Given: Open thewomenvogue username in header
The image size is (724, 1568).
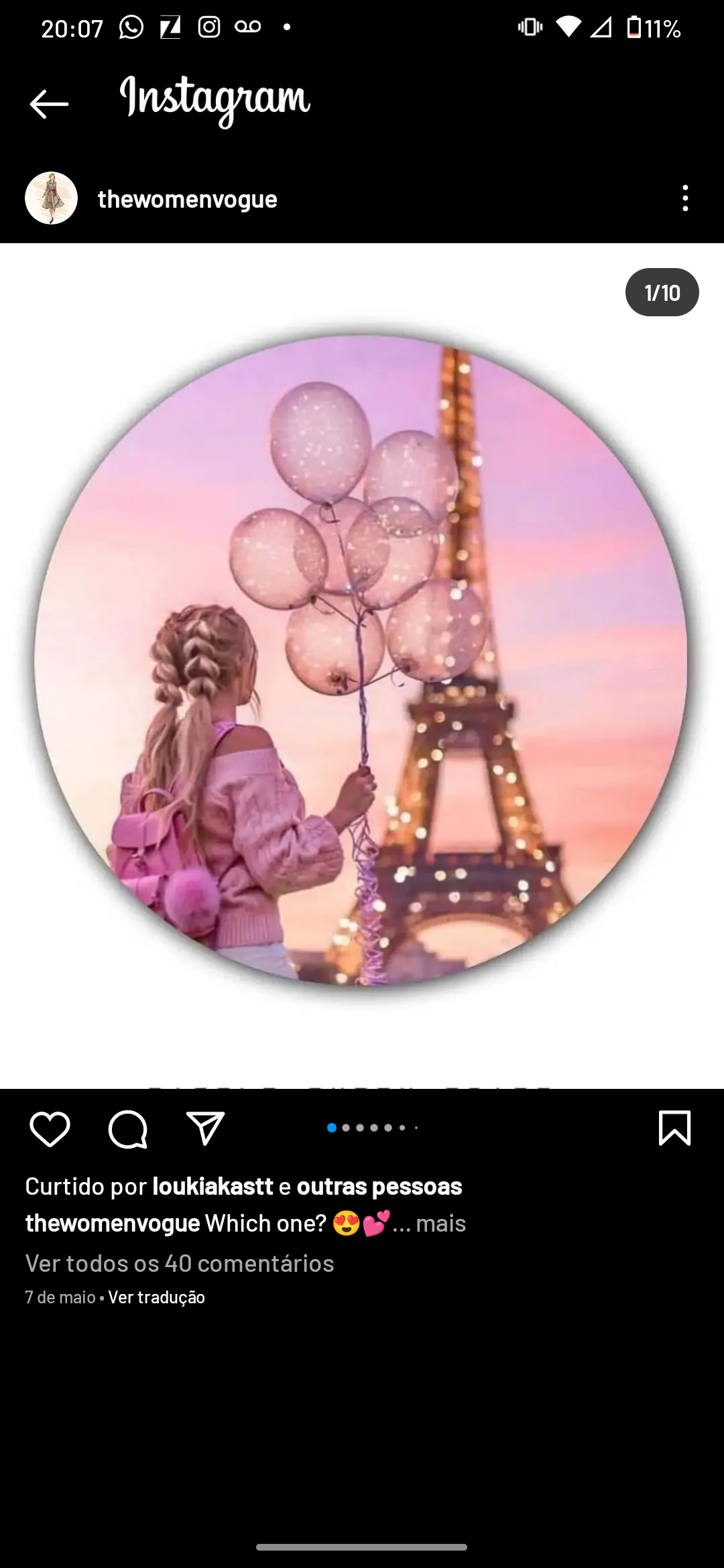Looking at the screenshot, I should pyautogui.click(x=188, y=199).
